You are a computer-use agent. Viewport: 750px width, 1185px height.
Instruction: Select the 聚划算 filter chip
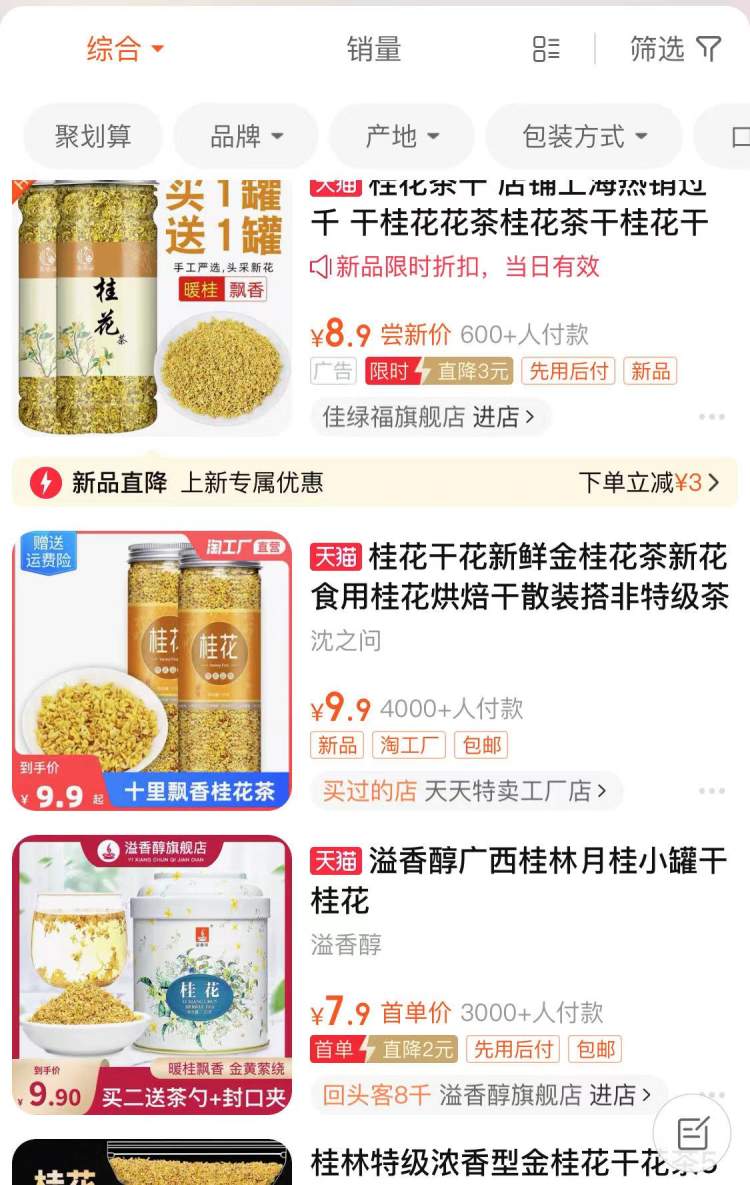tap(93, 136)
